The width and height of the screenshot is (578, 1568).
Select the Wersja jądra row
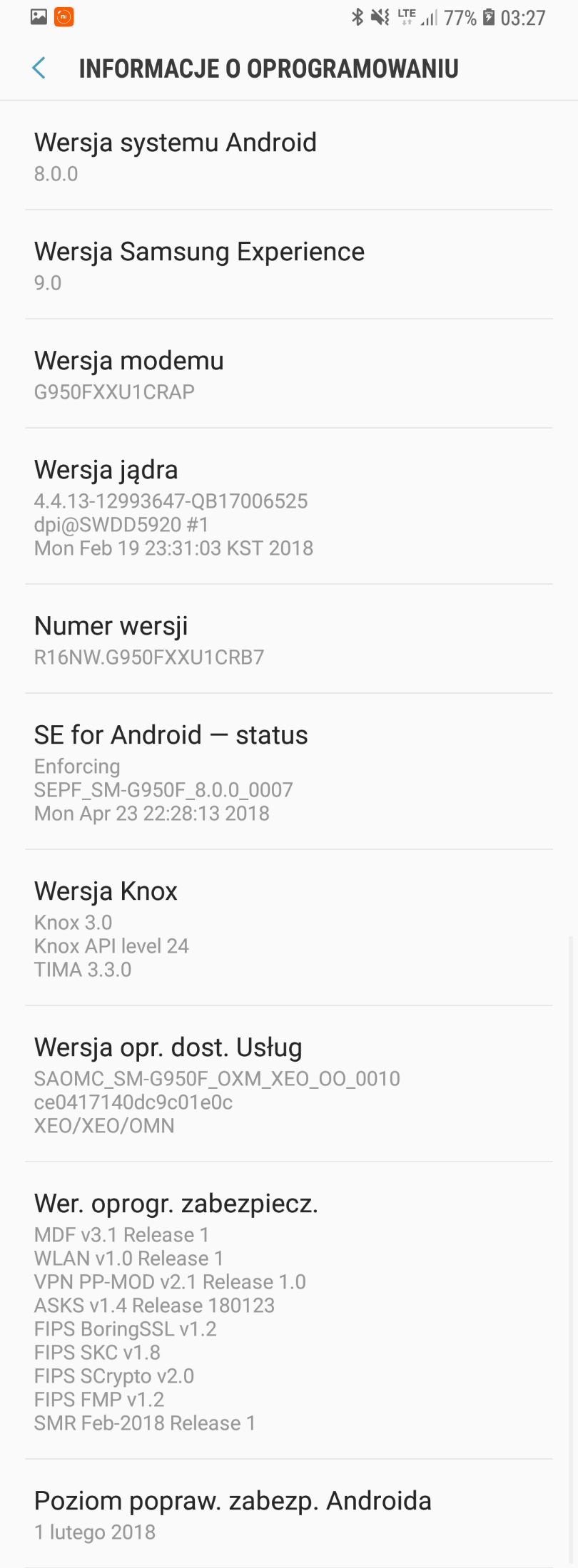click(x=288, y=507)
